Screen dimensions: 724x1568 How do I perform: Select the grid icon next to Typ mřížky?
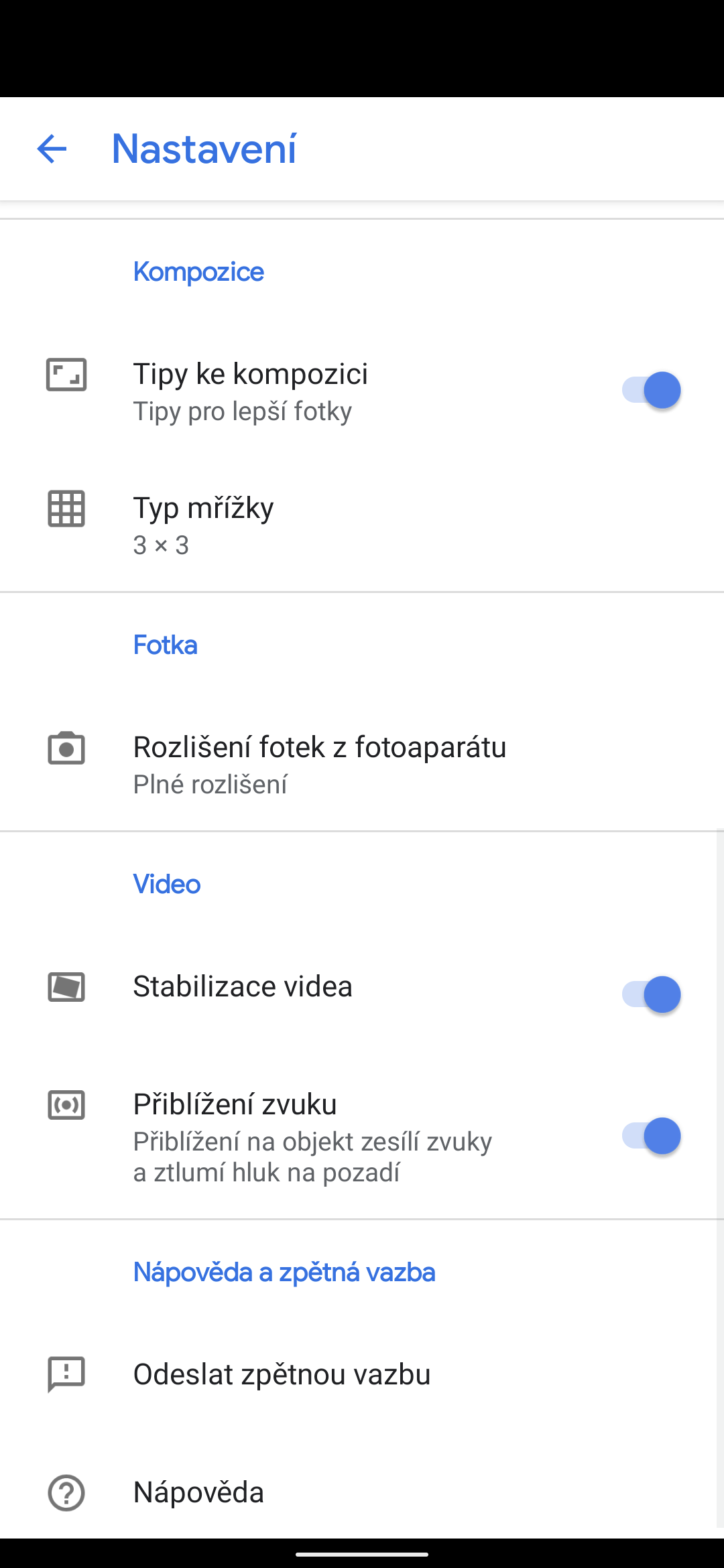(66, 509)
